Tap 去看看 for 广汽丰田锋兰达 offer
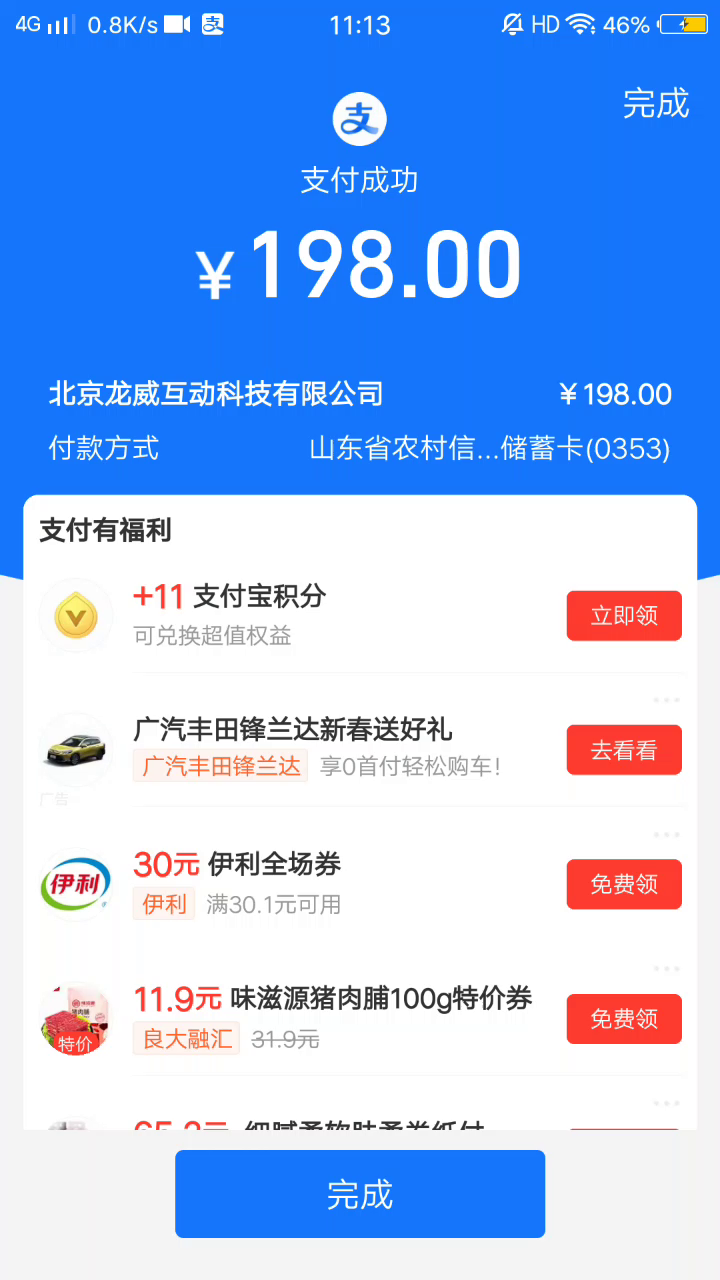Screen dimensions: 720x1280 (x=624, y=750)
